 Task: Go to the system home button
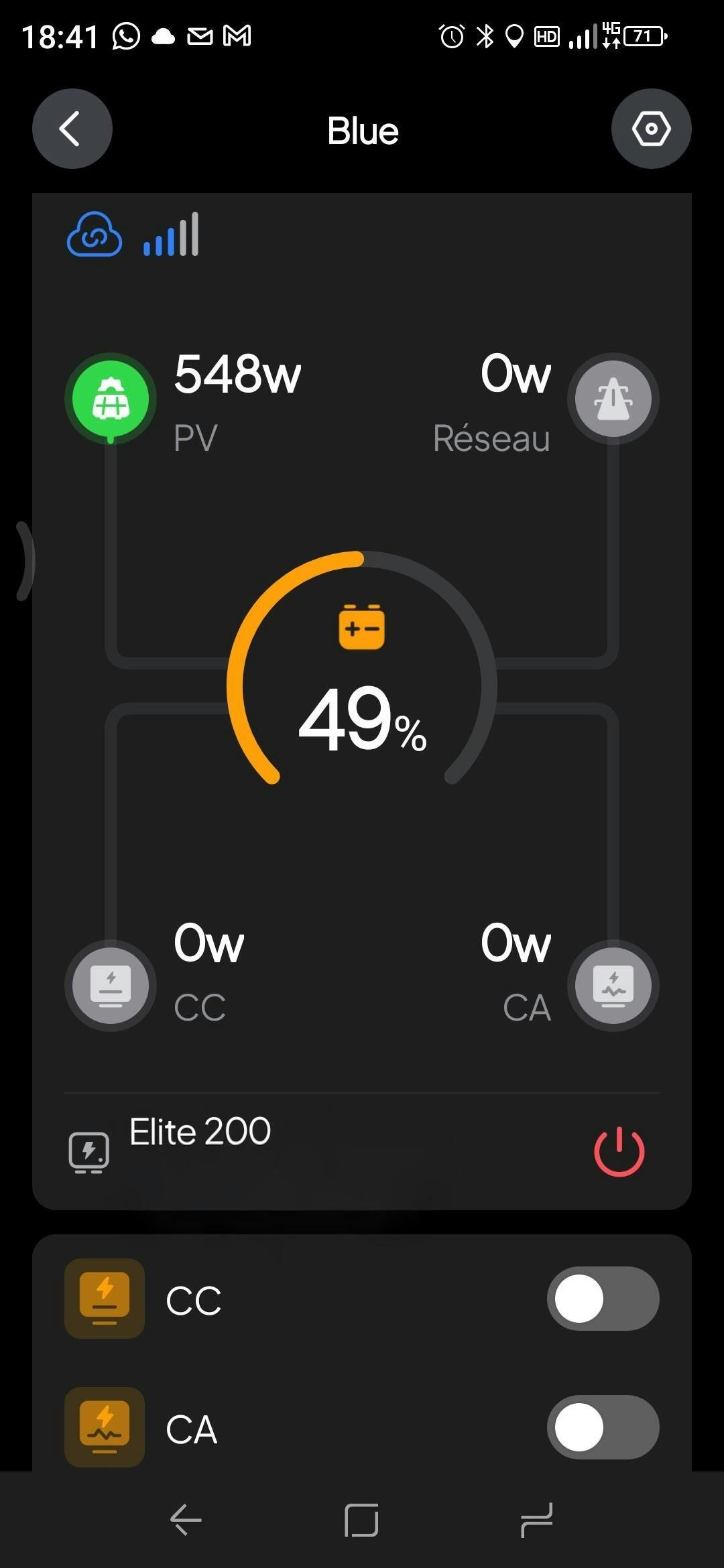coord(361,1520)
